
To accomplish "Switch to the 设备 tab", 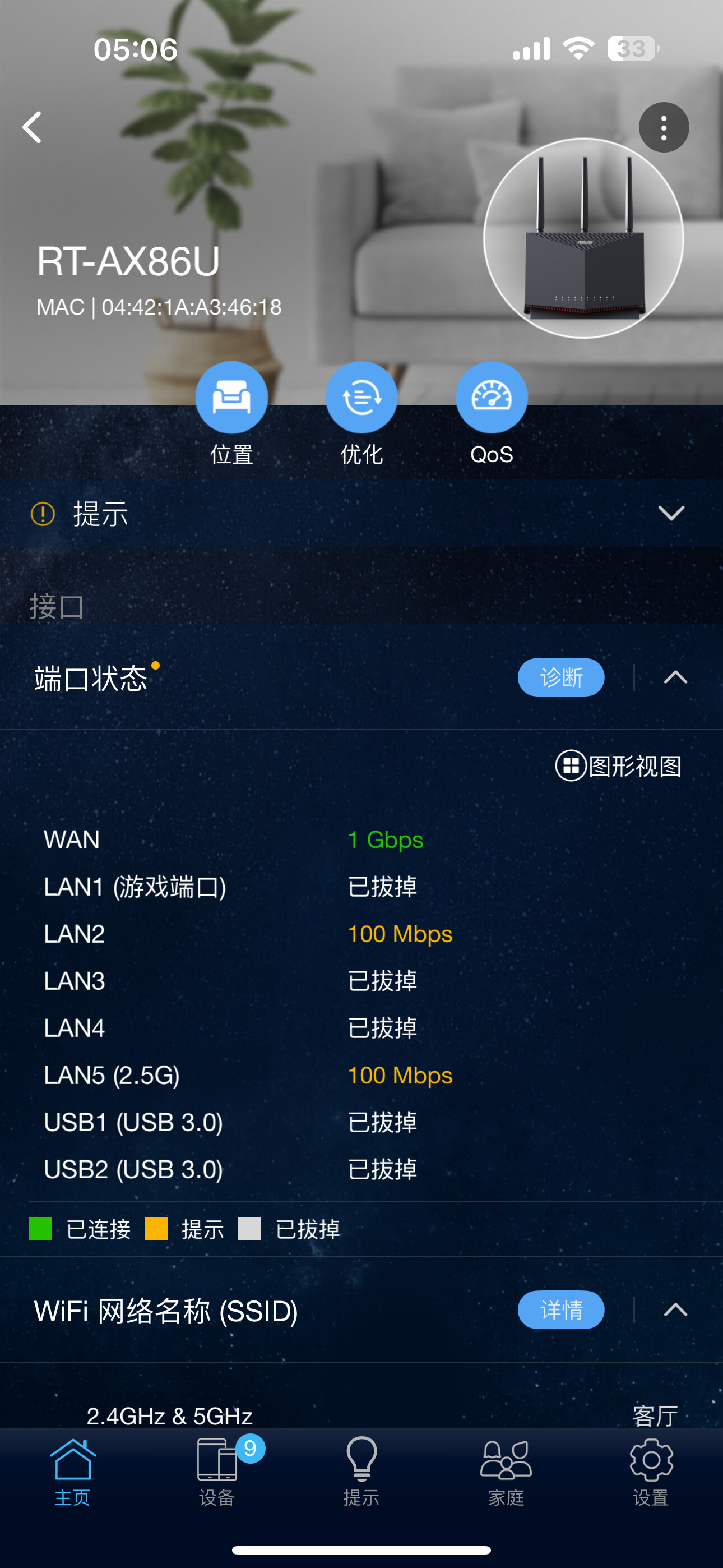I will click(217, 1471).
